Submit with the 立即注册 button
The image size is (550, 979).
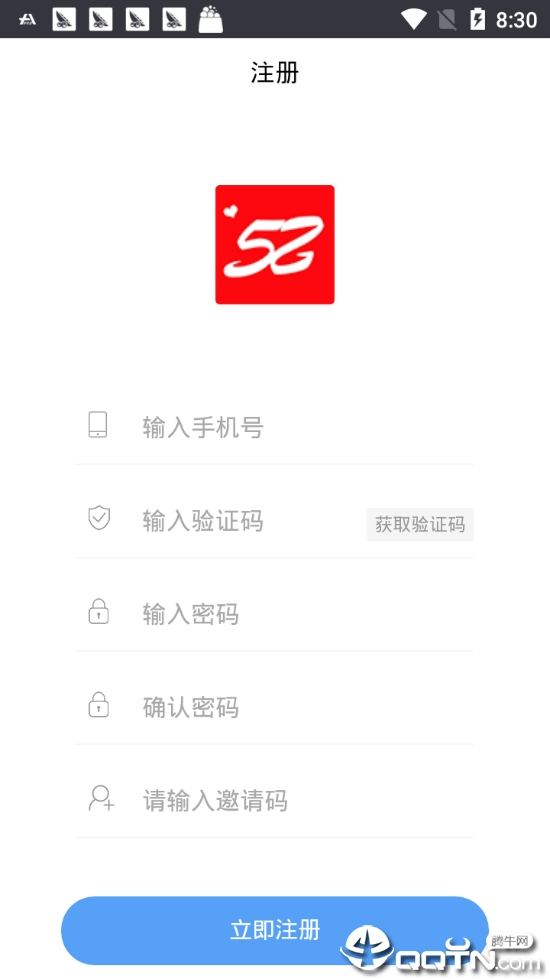click(275, 930)
